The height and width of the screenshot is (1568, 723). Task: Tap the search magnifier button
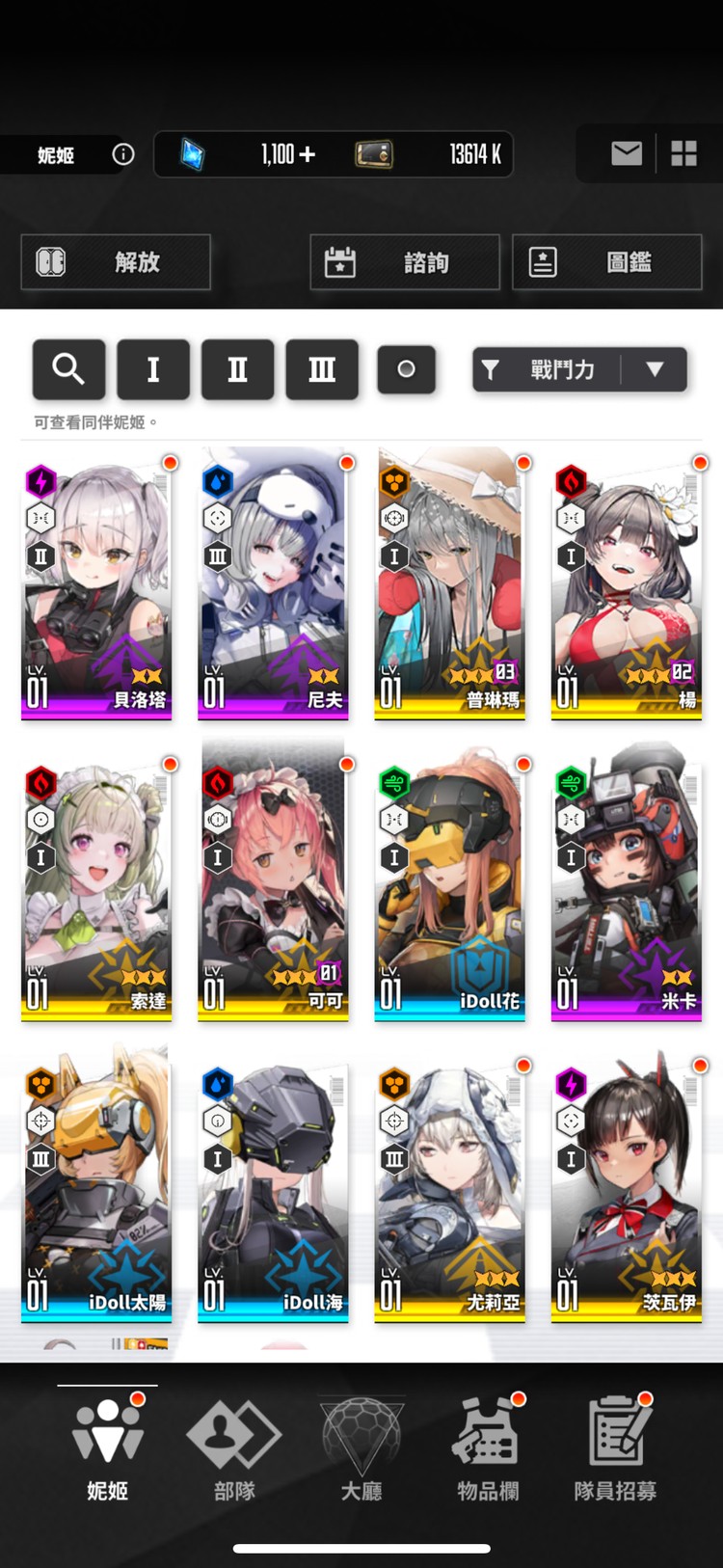click(68, 369)
